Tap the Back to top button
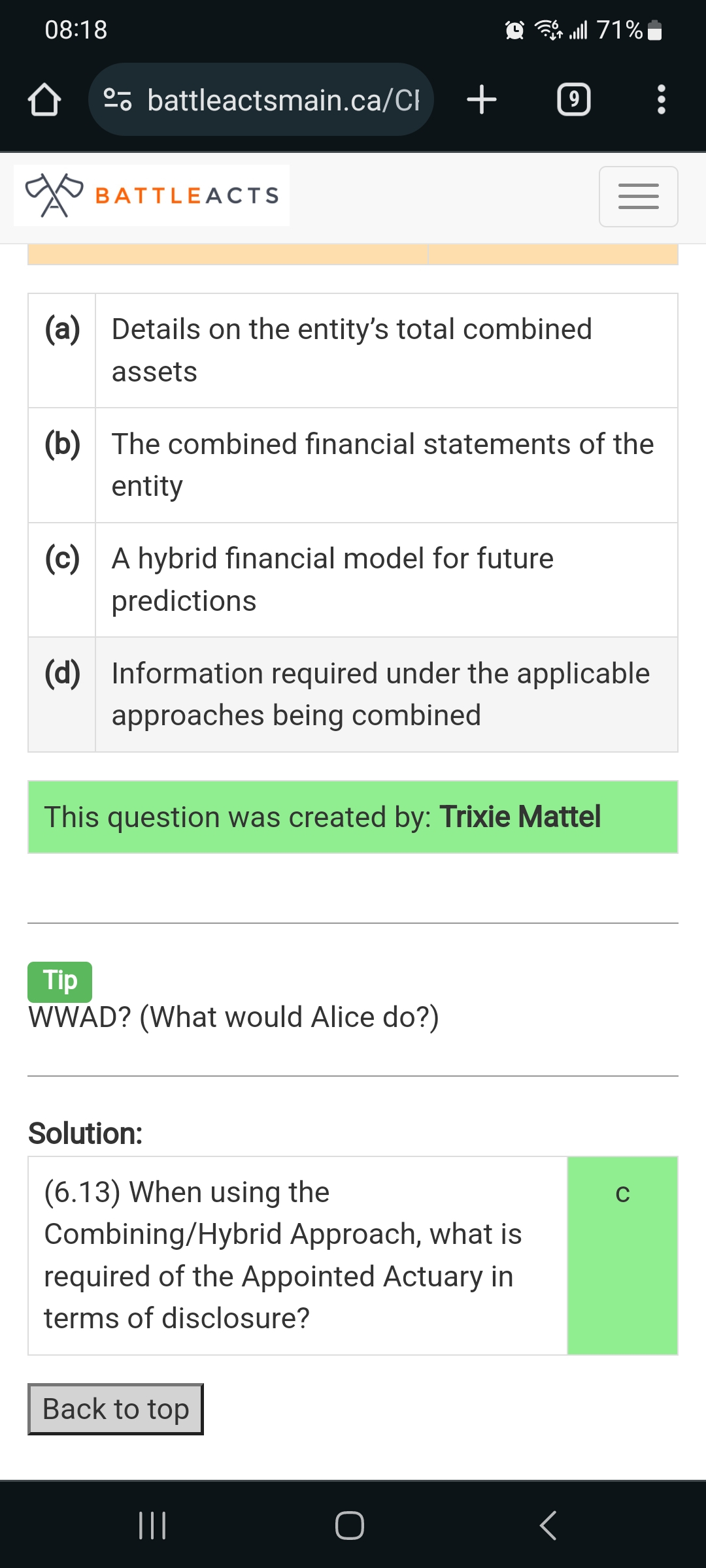This screenshot has height=1568, width=706. coord(116,1409)
